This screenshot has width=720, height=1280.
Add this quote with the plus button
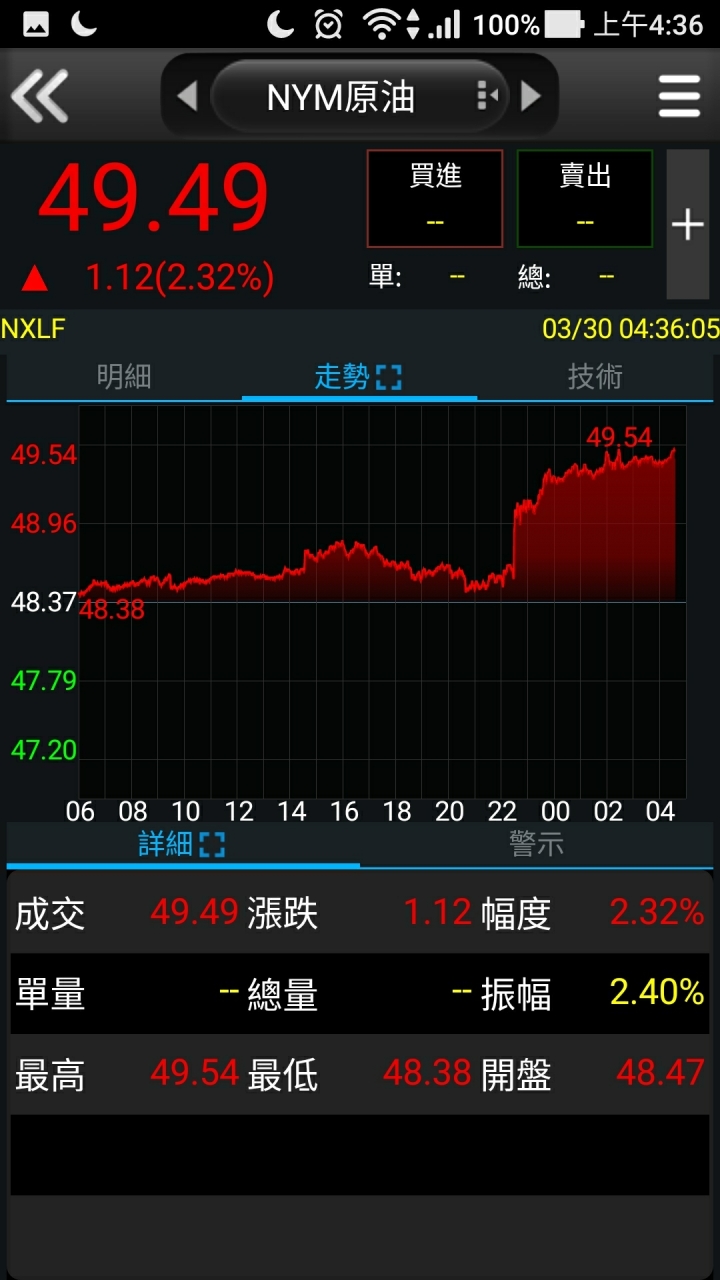point(688,224)
